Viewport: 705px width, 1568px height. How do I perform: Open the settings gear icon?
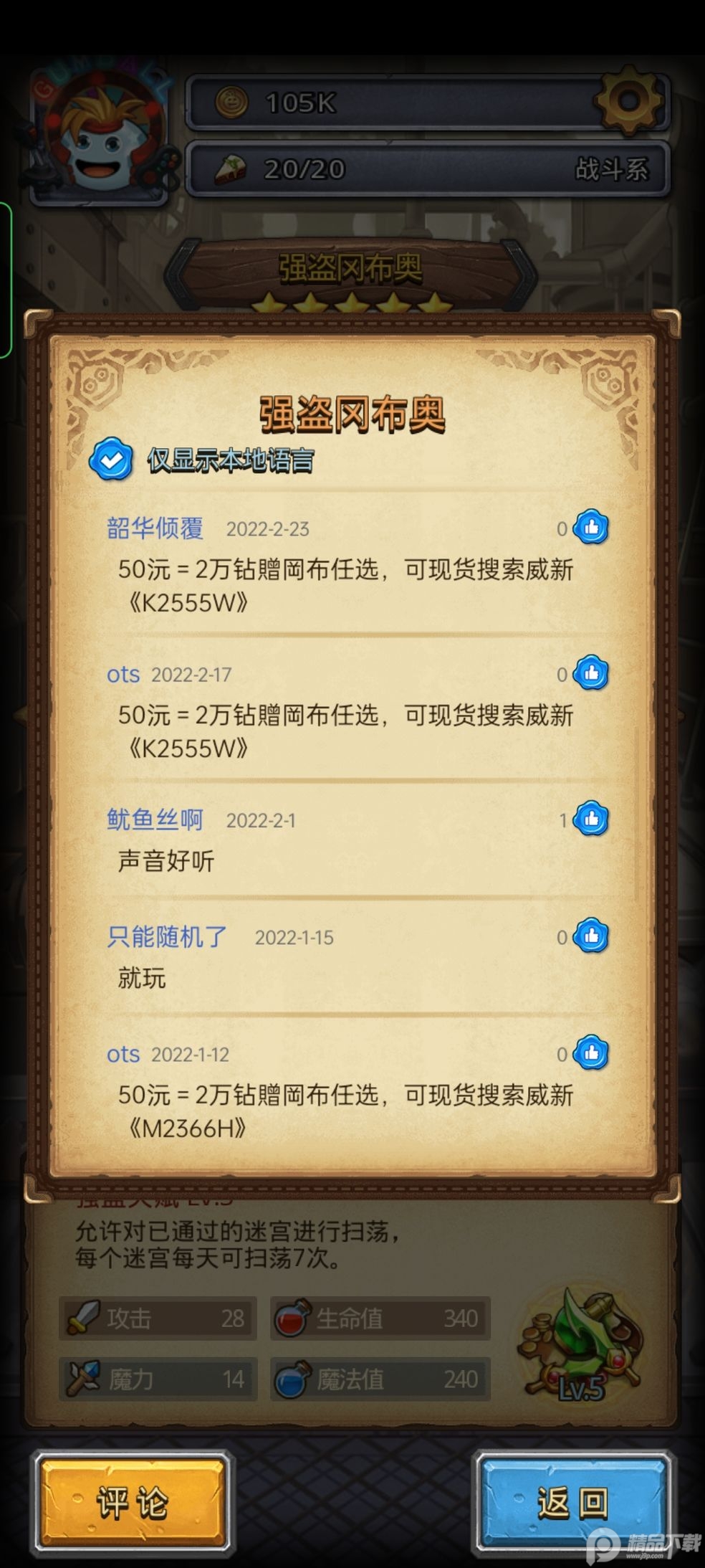pos(629,100)
